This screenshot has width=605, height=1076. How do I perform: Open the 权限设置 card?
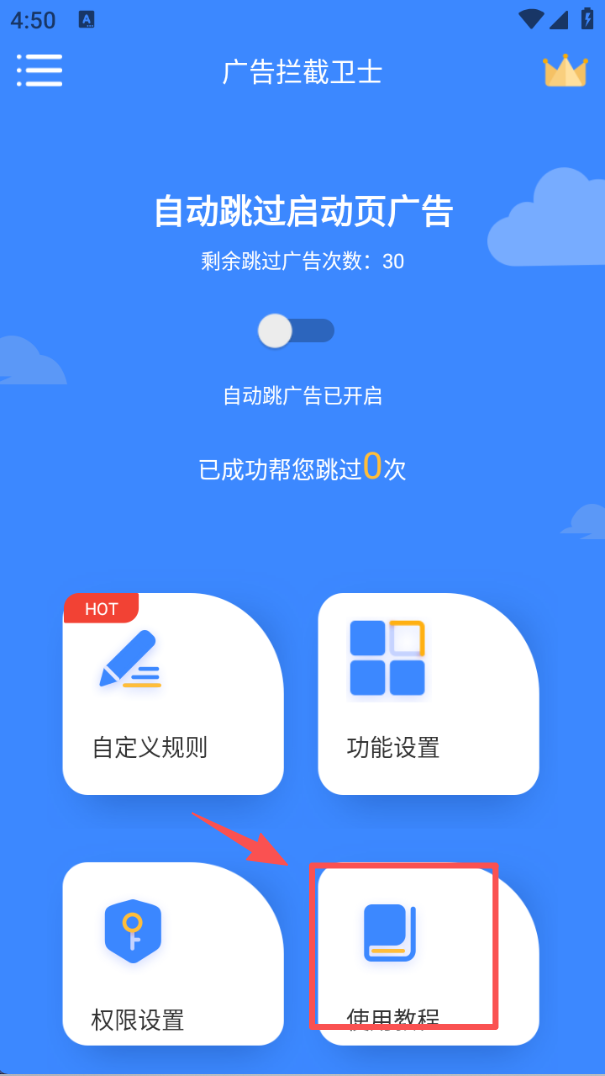(x=173, y=952)
